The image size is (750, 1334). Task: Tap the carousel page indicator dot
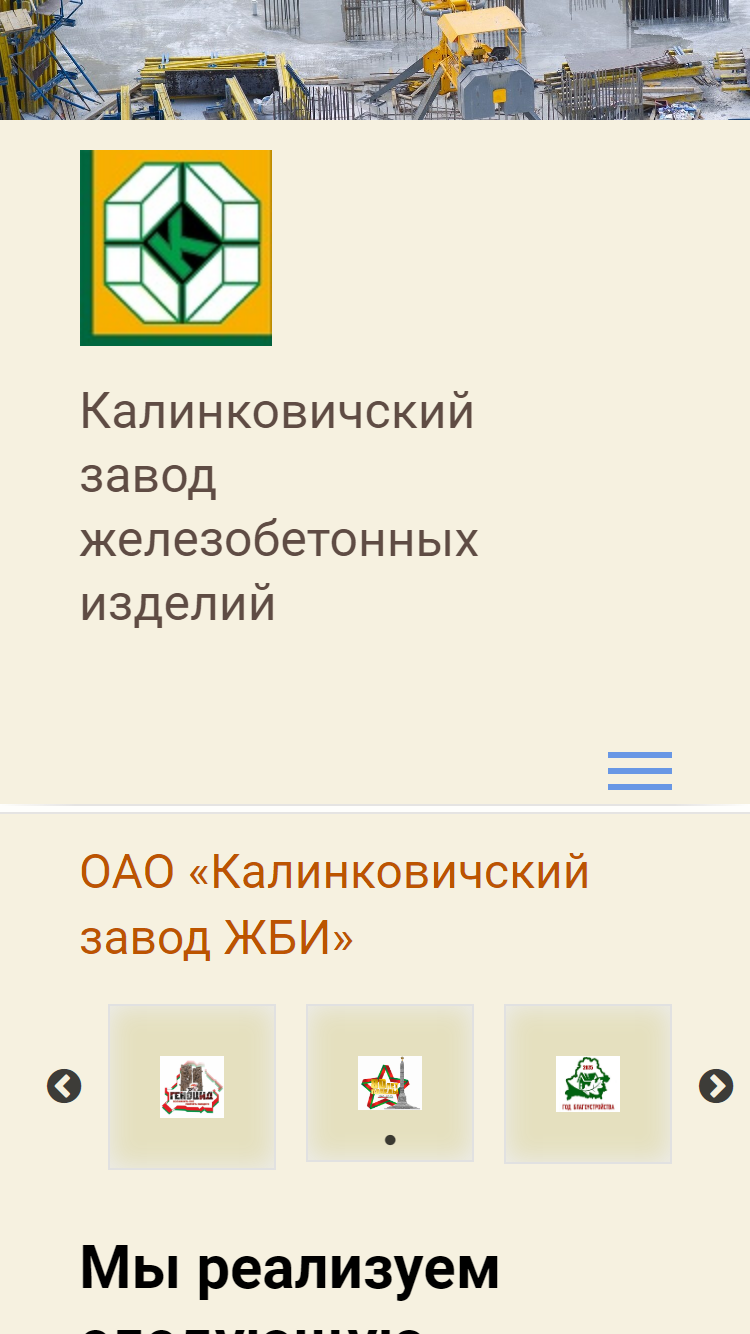[390, 1140]
